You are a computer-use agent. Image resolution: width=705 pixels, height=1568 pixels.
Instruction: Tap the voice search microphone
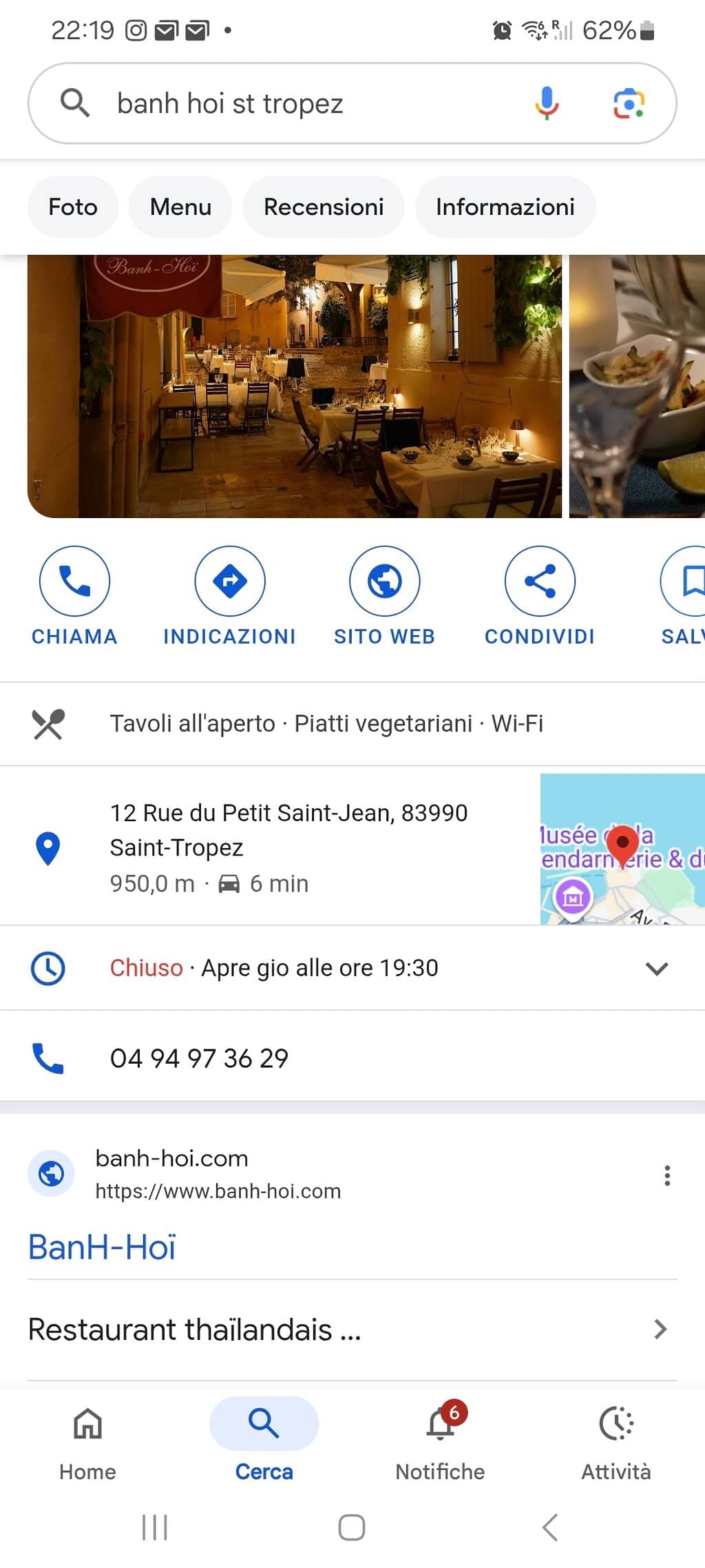click(547, 103)
